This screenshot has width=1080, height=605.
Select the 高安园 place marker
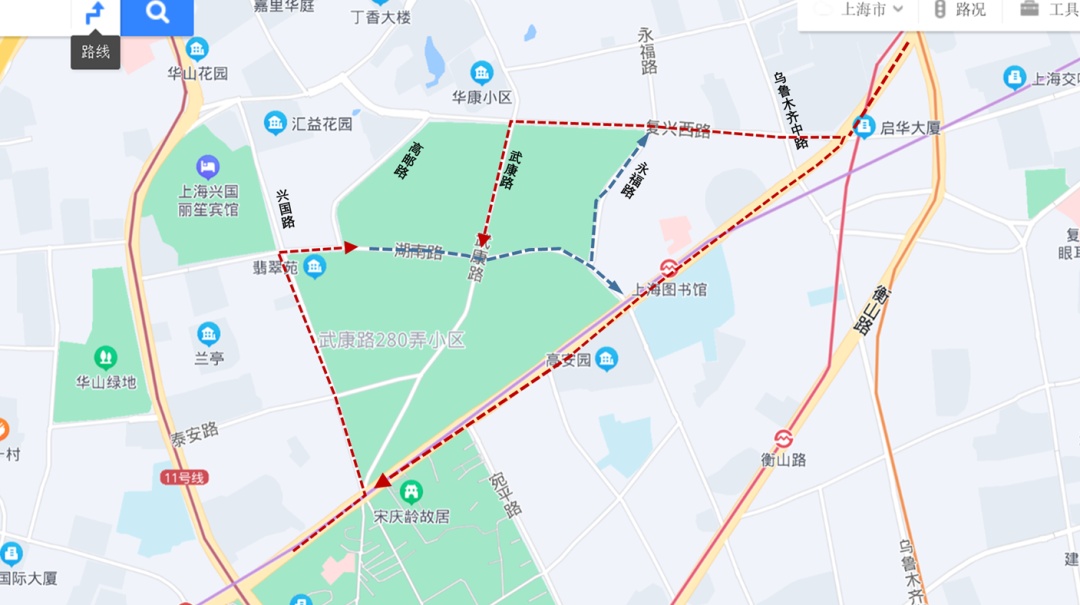[606, 359]
